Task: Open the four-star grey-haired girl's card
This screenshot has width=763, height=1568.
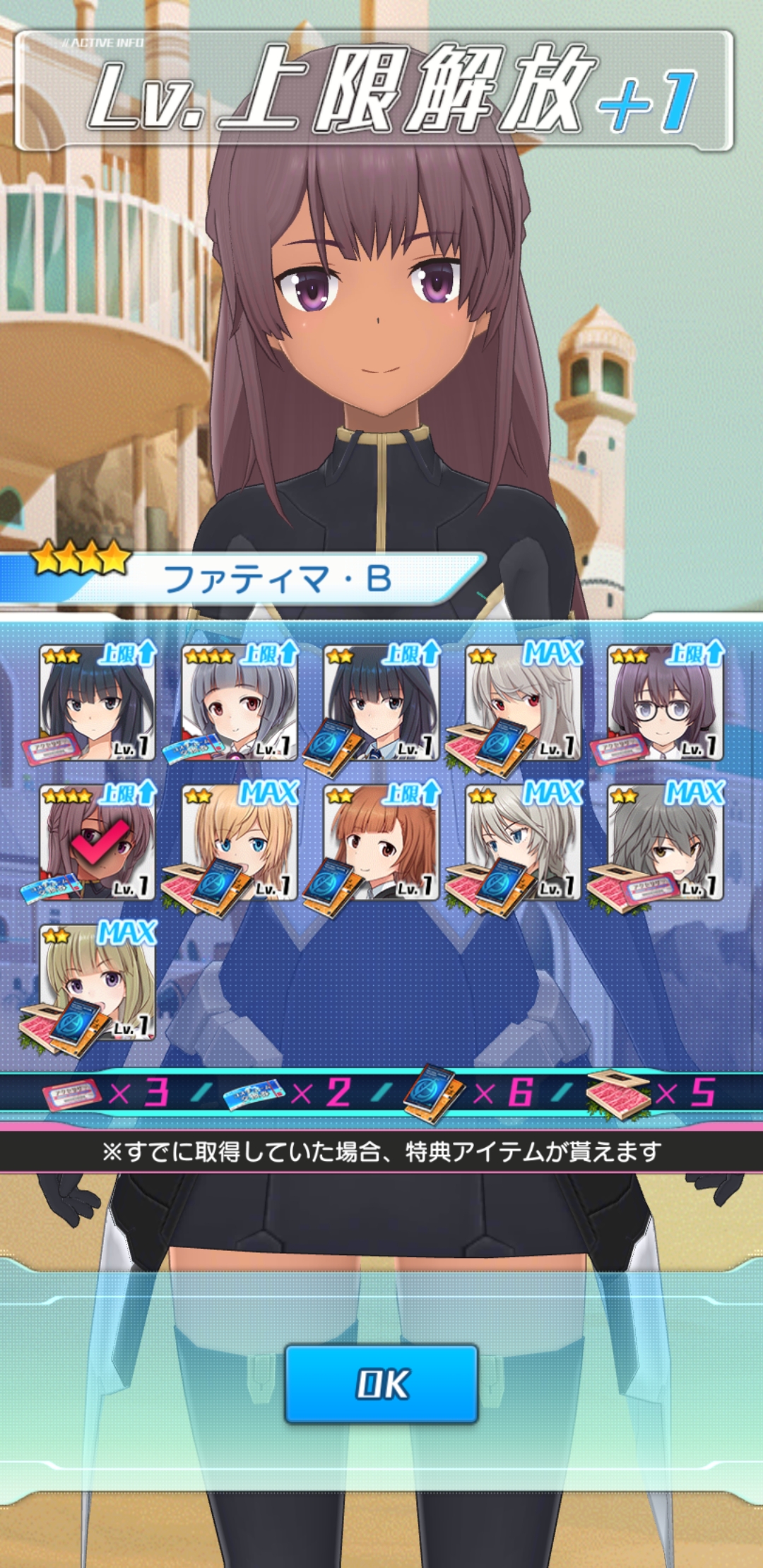Action: (x=239, y=703)
